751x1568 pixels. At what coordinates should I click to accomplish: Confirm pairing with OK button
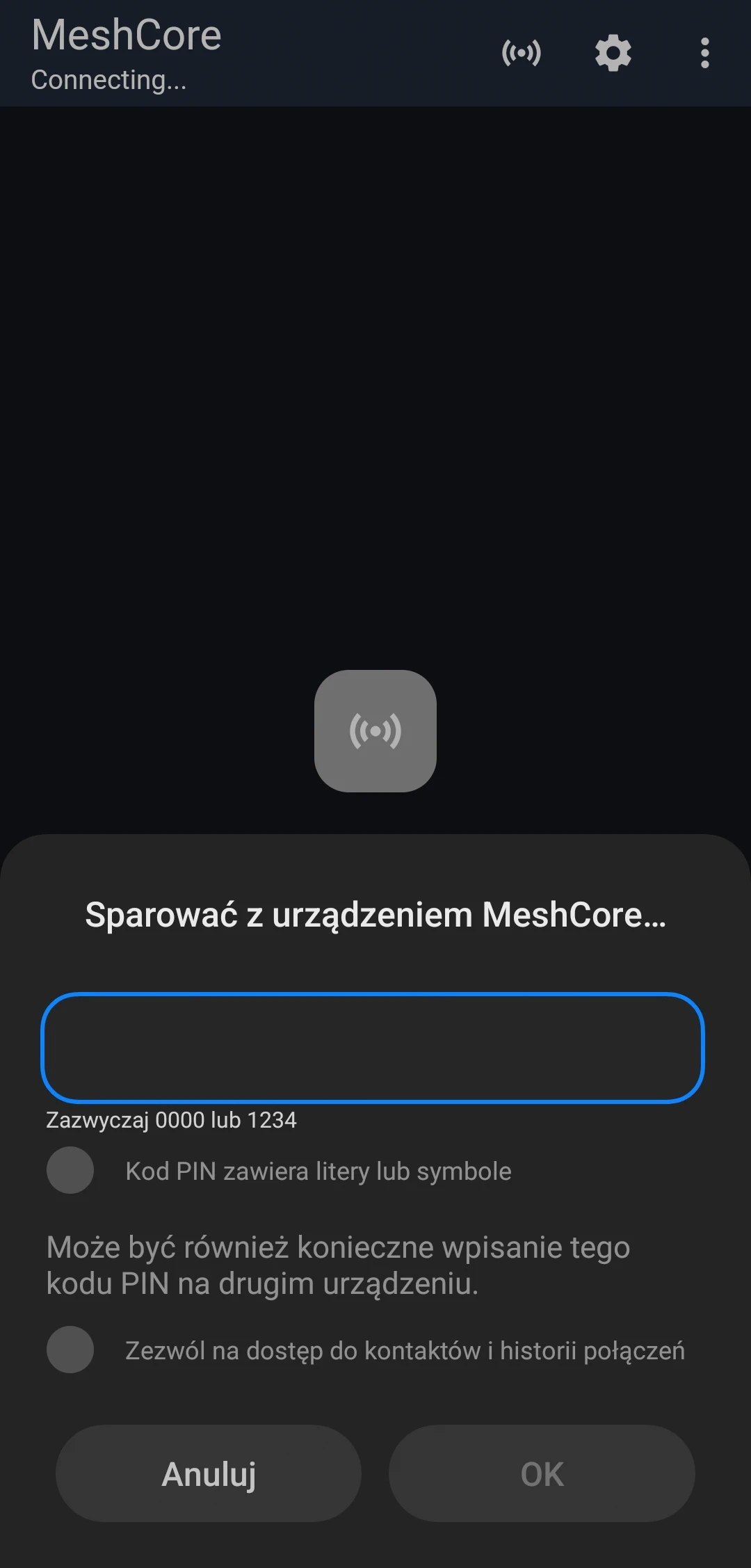(542, 1473)
